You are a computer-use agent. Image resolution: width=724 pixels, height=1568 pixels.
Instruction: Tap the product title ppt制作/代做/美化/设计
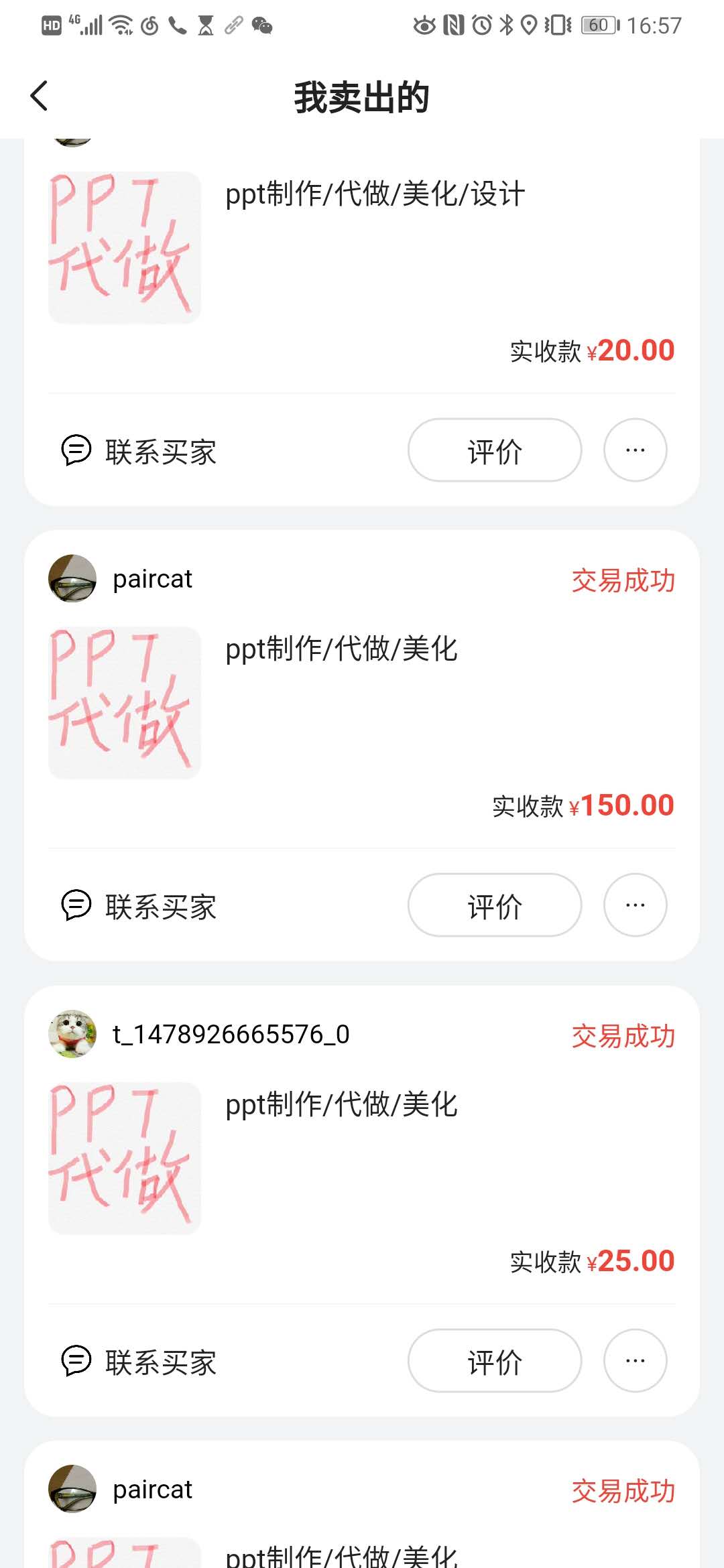pos(374,193)
